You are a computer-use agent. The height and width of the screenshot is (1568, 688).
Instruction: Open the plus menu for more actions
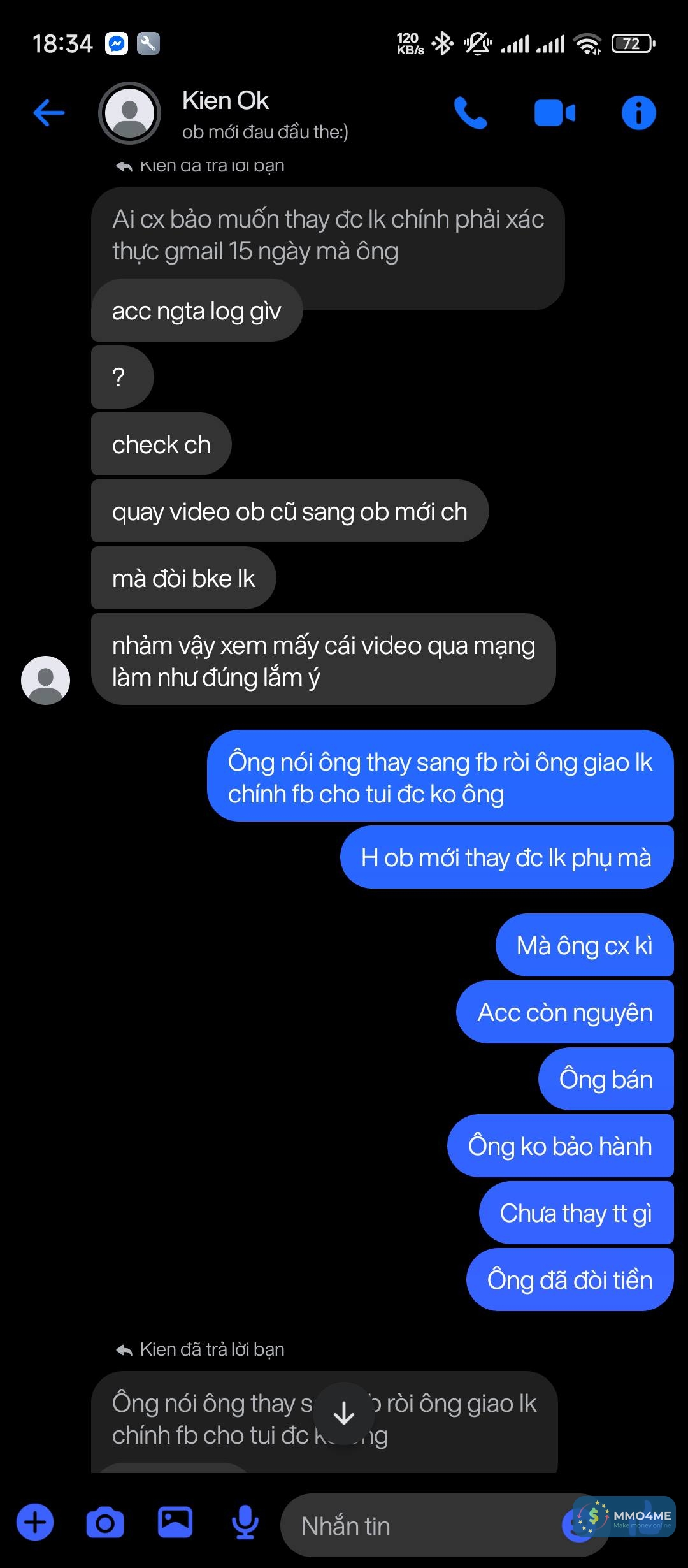35,1523
